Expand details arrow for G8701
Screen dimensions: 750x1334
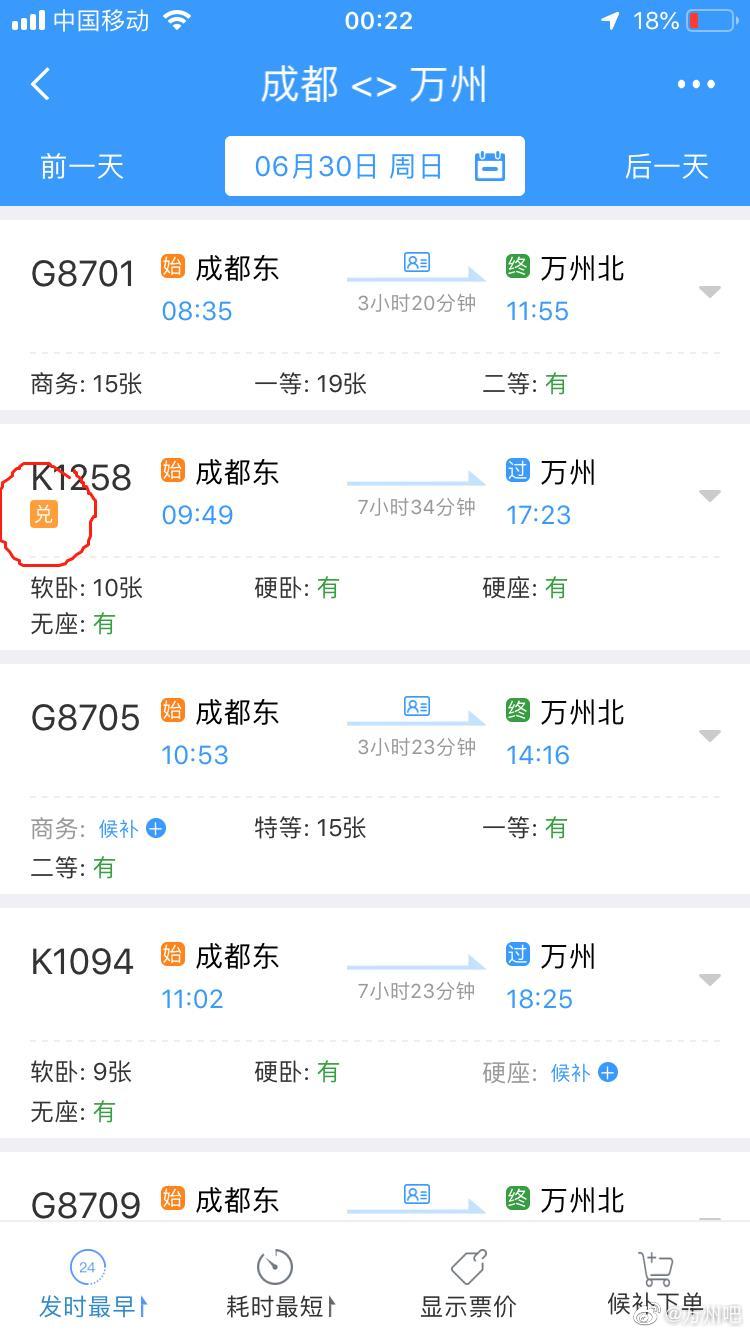(709, 292)
